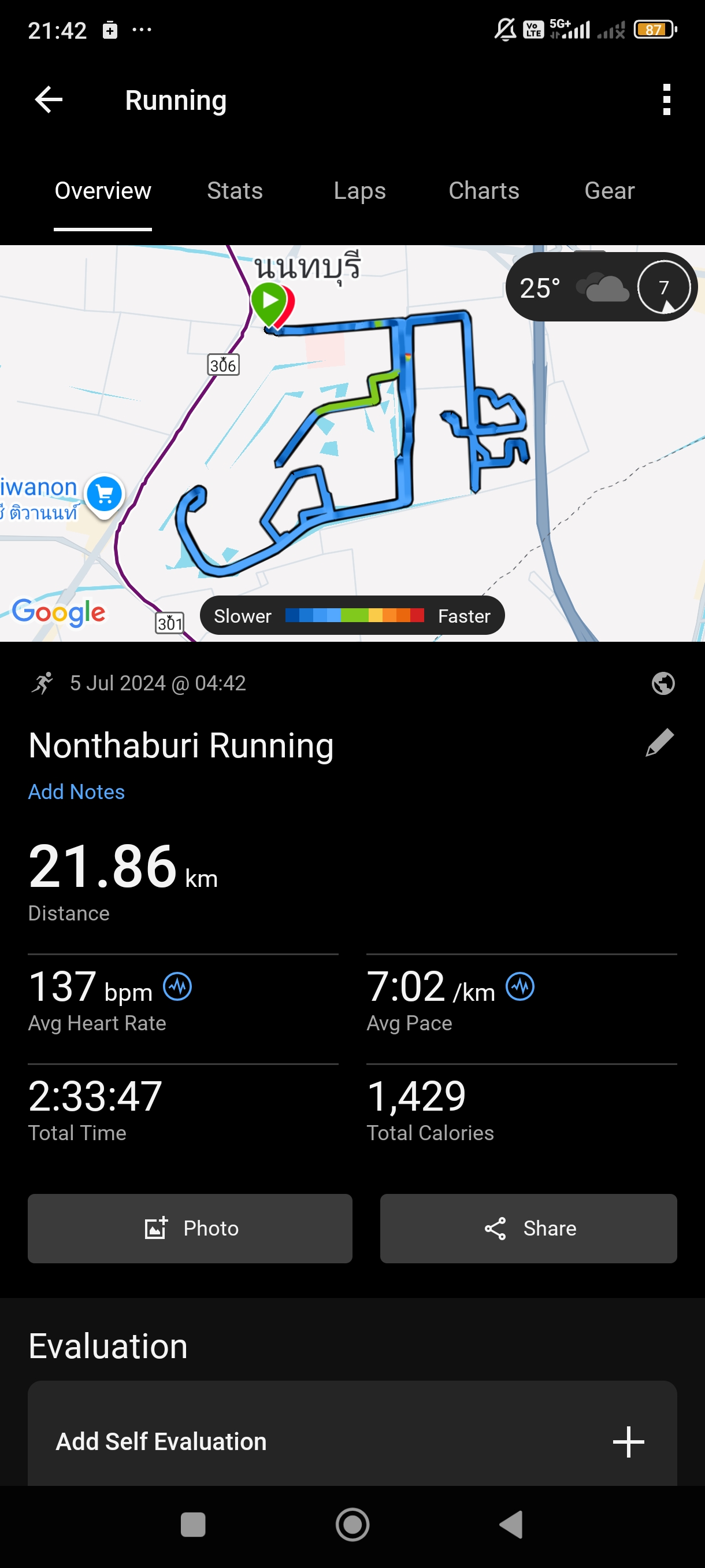705x1568 pixels.
Task: Switch to the Laps tab
Action: 359,191
